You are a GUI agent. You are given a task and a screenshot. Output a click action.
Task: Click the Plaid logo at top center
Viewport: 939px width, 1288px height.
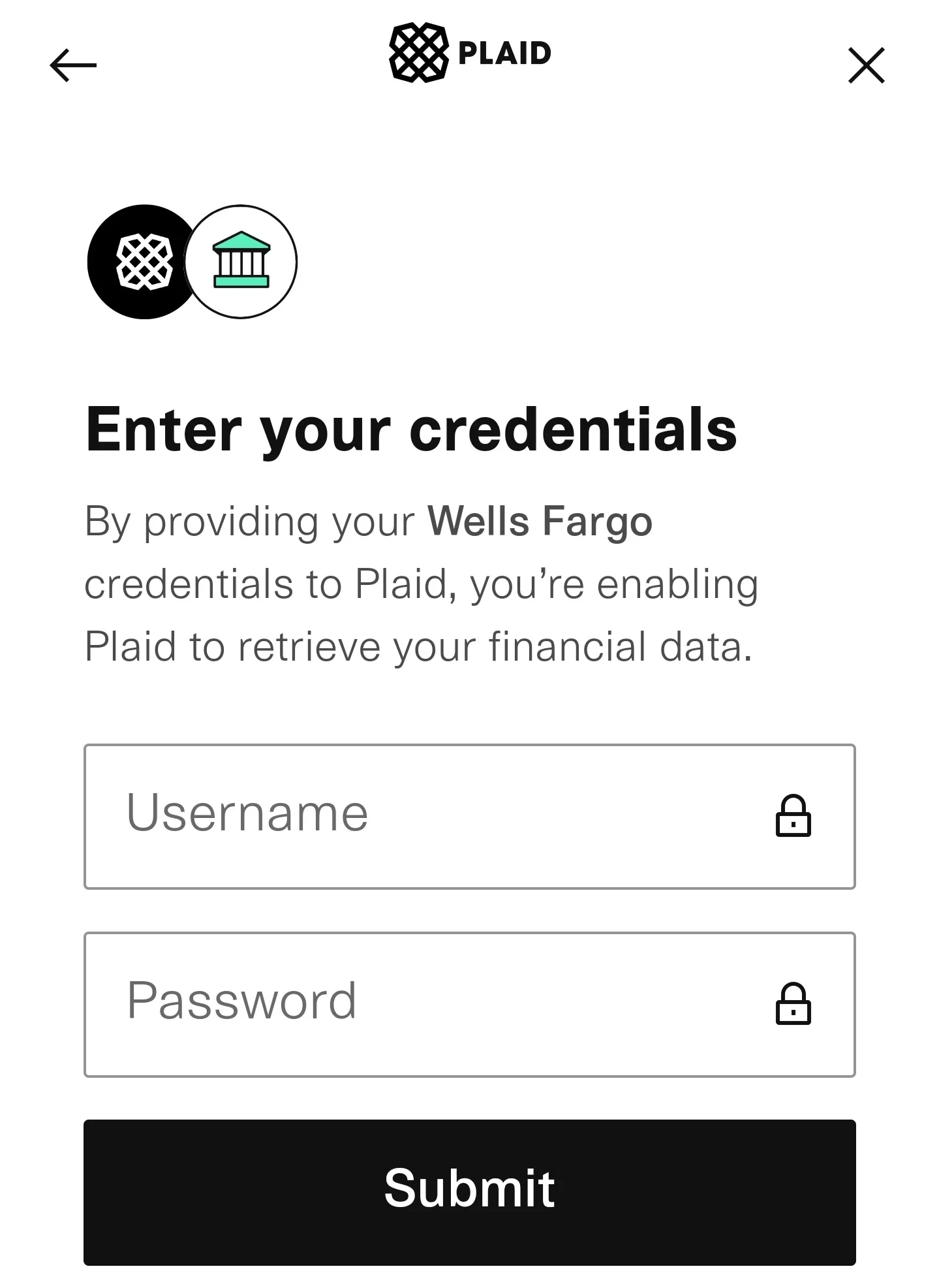(469, 52)
